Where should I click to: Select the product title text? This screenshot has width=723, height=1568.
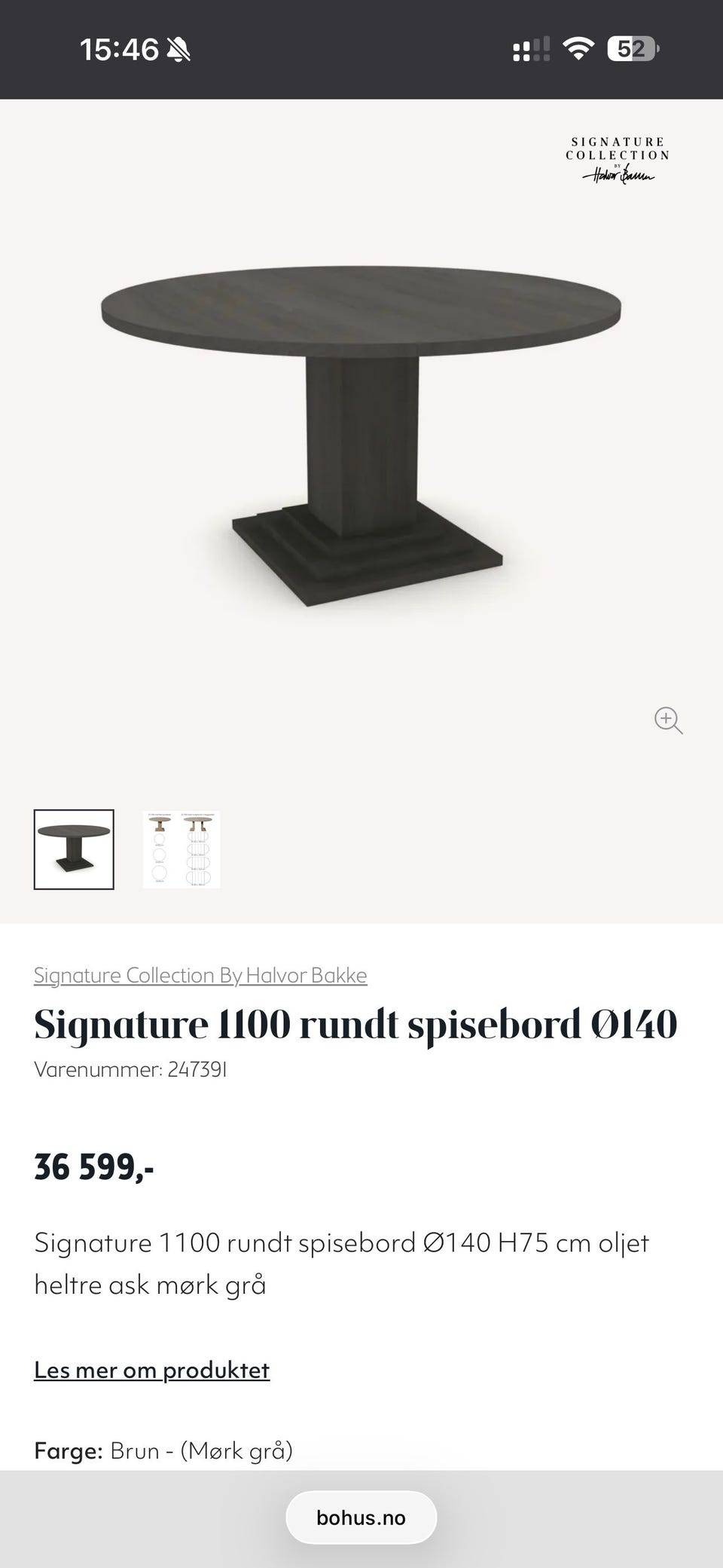tap(355, 1023)
